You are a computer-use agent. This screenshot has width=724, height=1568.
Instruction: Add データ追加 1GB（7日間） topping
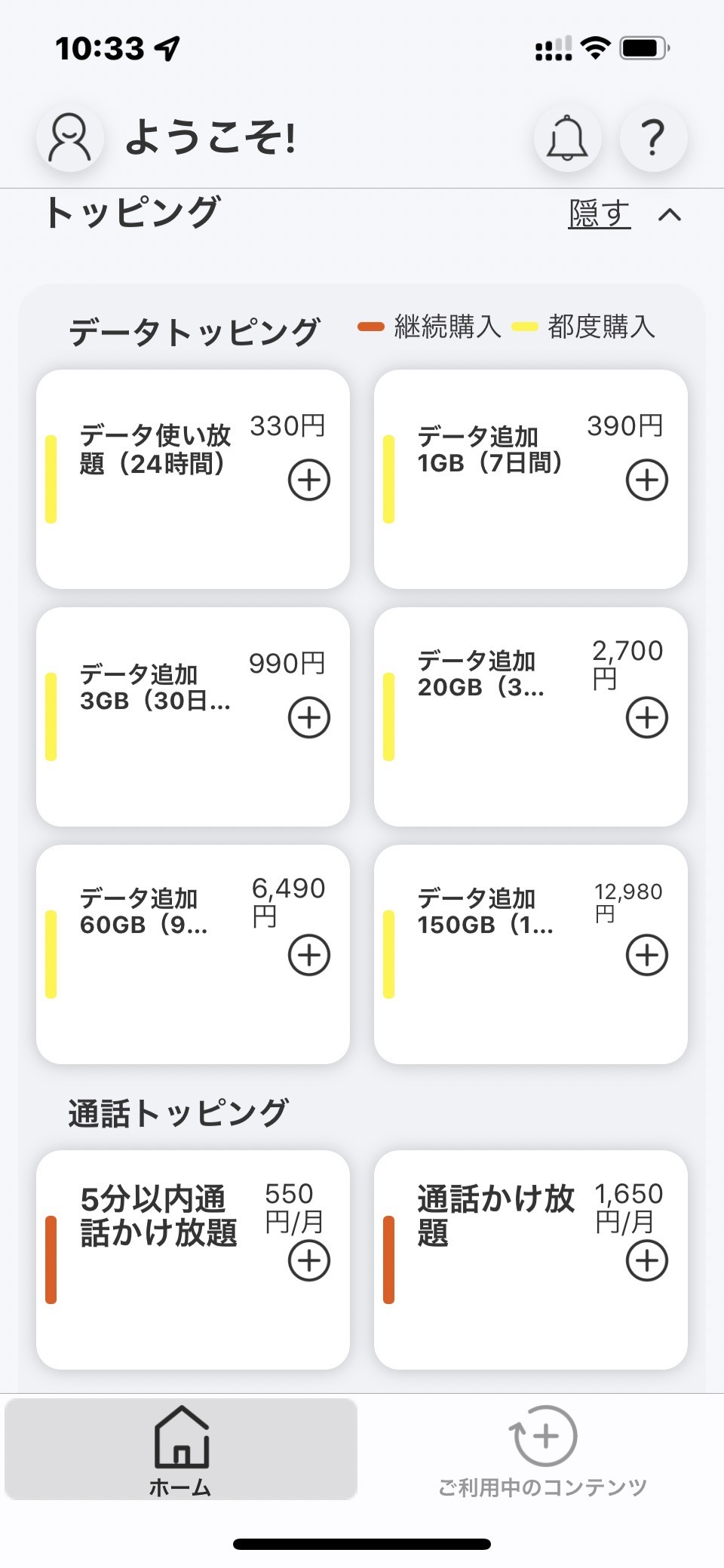tap(647, 480)
